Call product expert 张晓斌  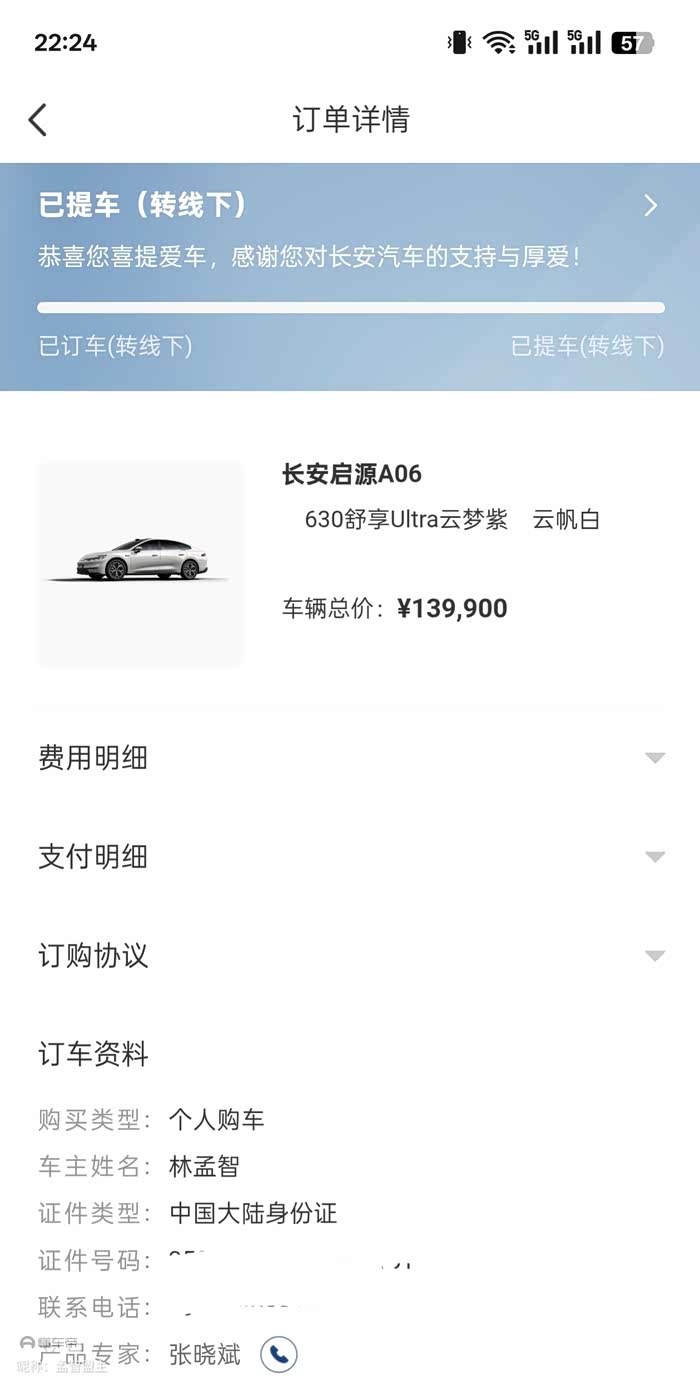[279, 1355]
